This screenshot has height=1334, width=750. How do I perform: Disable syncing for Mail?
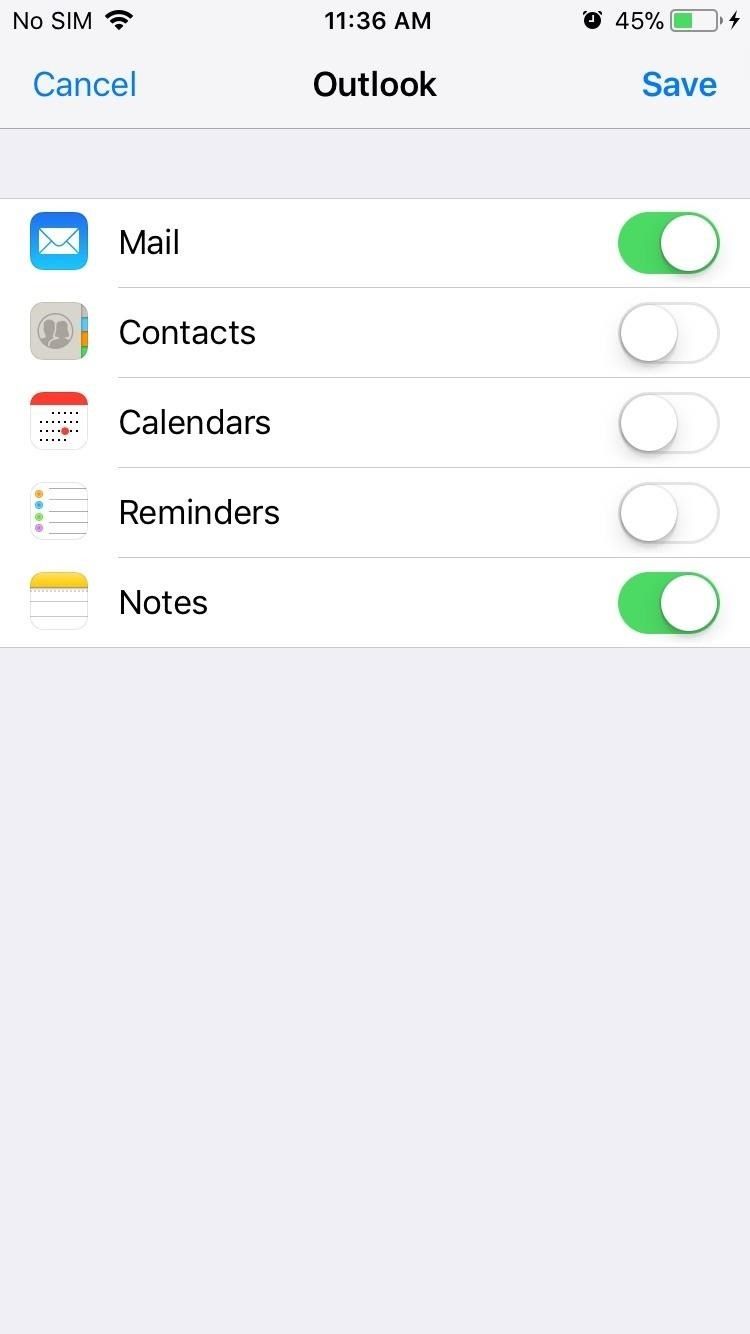tap(668, 242)
